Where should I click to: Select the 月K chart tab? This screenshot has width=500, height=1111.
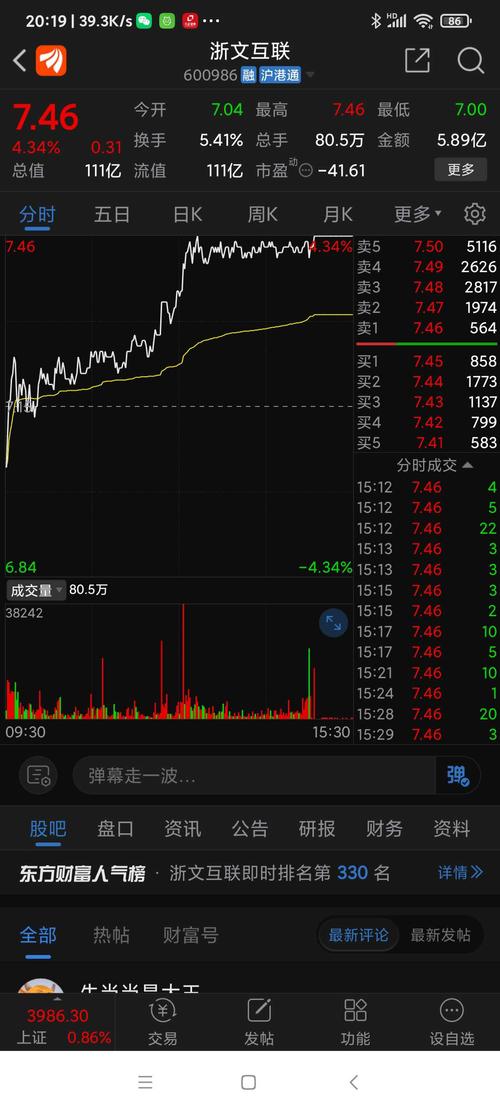pyautogui.click(x=338, y=214)
